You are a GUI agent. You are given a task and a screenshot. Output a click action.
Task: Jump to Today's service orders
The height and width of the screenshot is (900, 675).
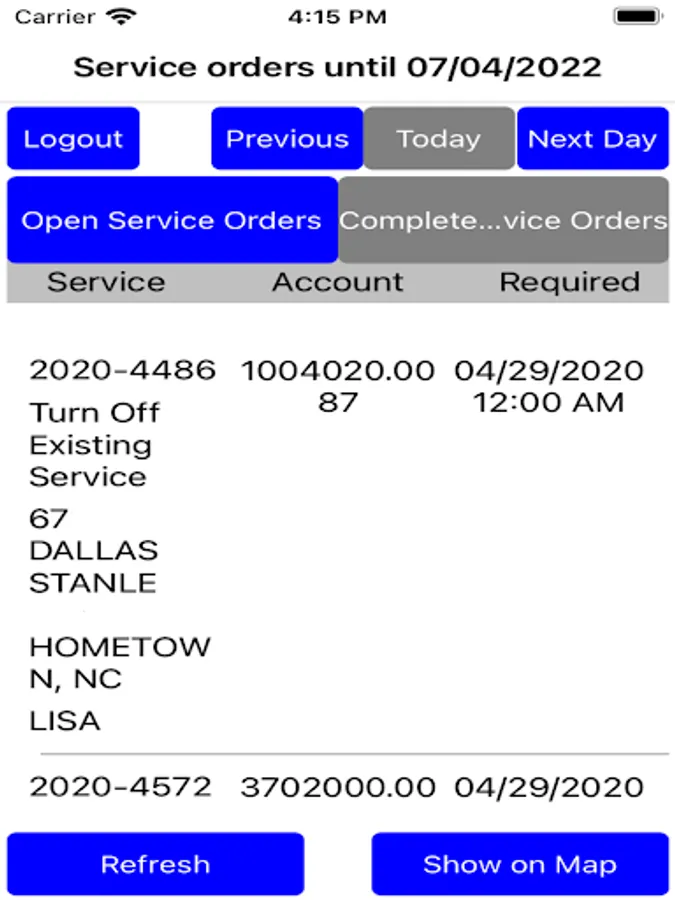(x=439, y=139)
